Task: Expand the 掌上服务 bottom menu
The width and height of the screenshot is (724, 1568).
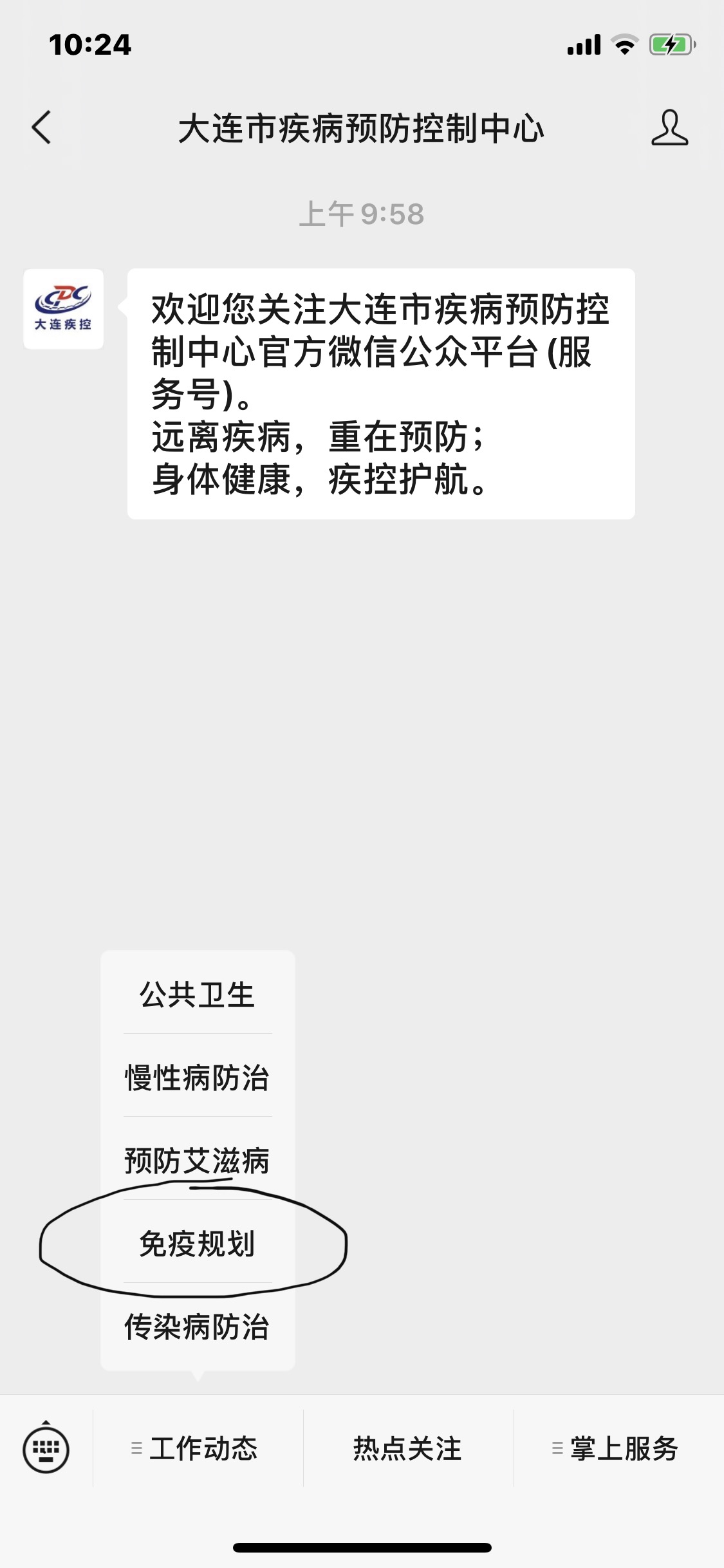Action: tap(618, 1449)
